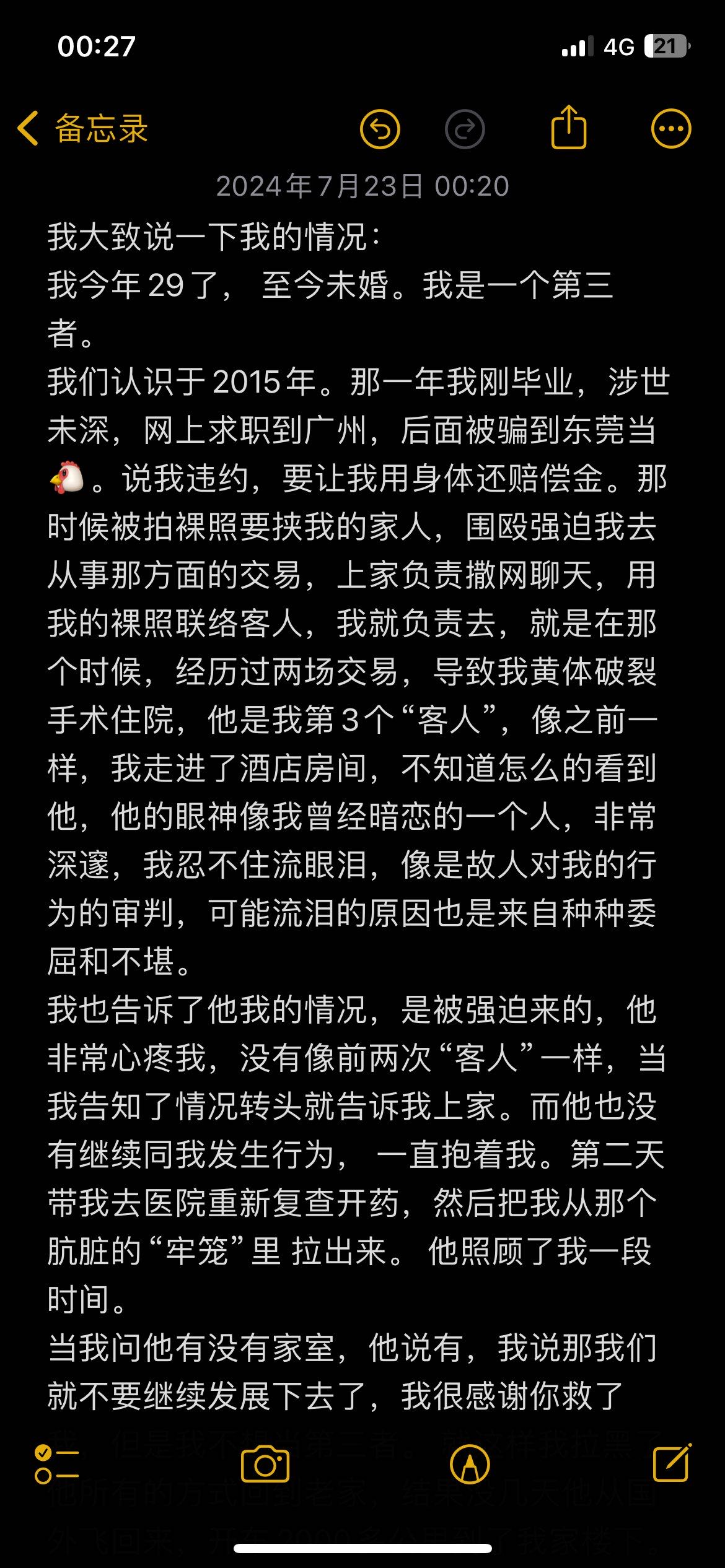Tap the redo arrow icon

[465, 129]
